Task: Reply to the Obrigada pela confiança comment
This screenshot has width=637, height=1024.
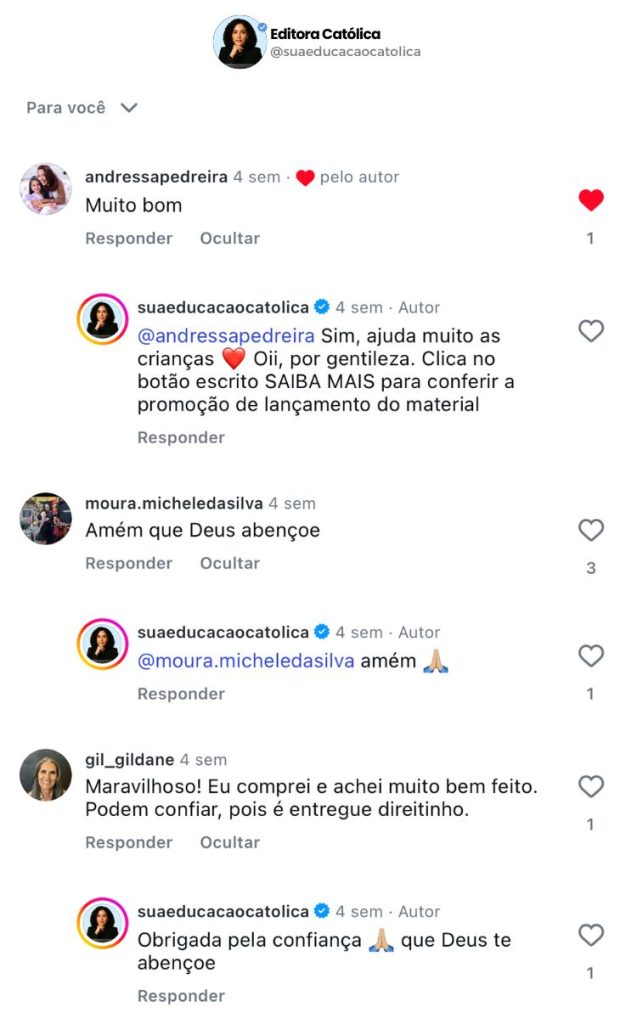Action: click(x=181, y=996)
